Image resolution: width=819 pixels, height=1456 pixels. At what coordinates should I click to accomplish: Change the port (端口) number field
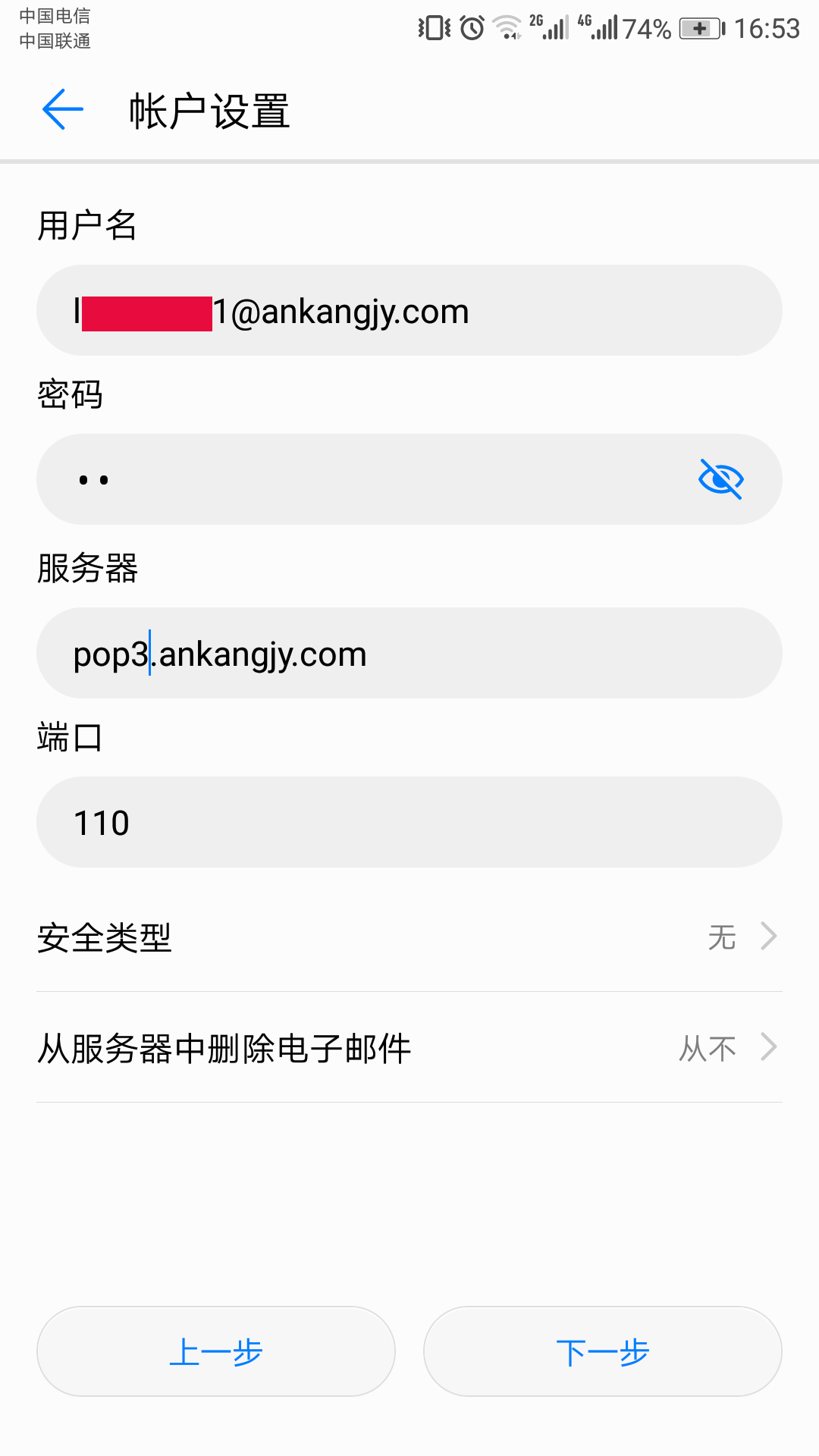[409, 823]
